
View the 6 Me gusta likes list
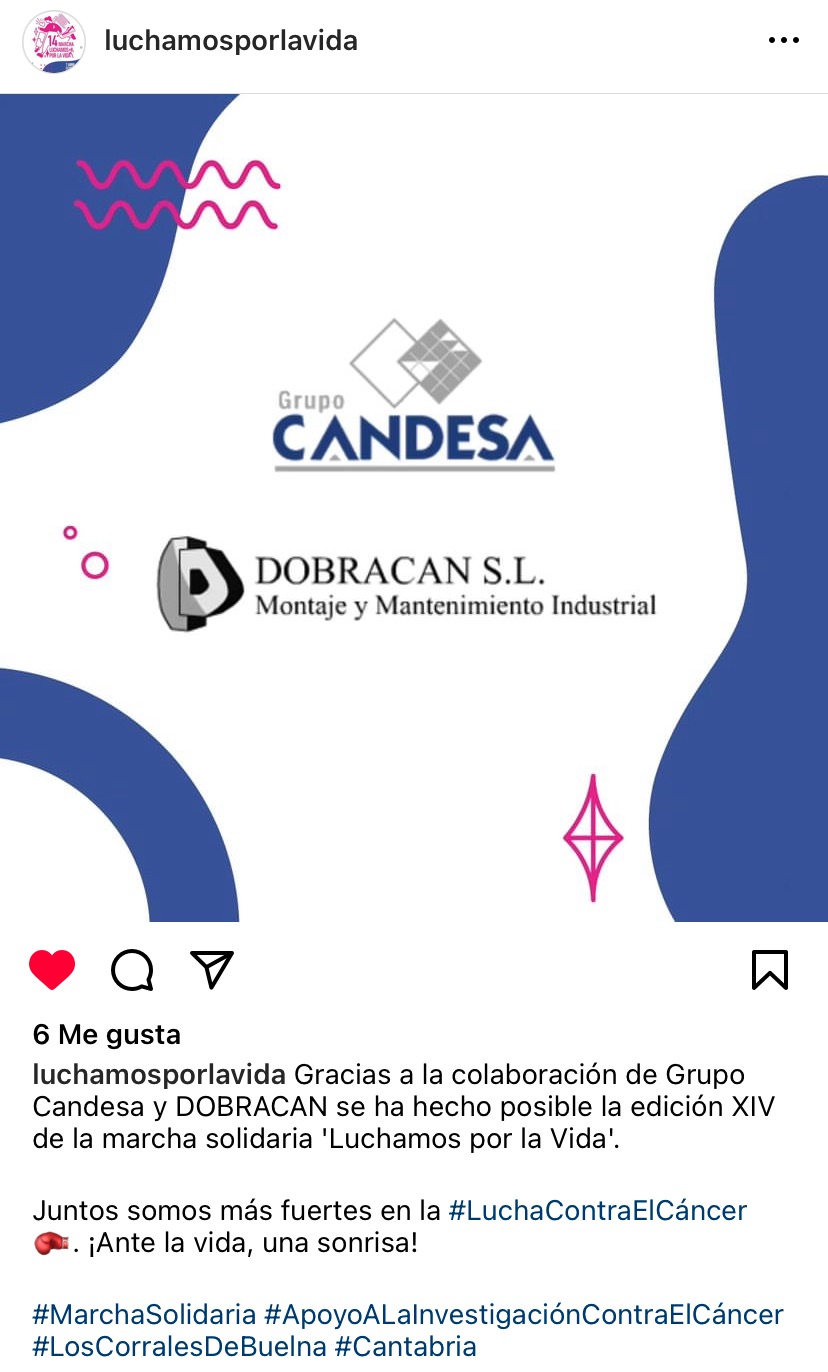point(107,1034)
